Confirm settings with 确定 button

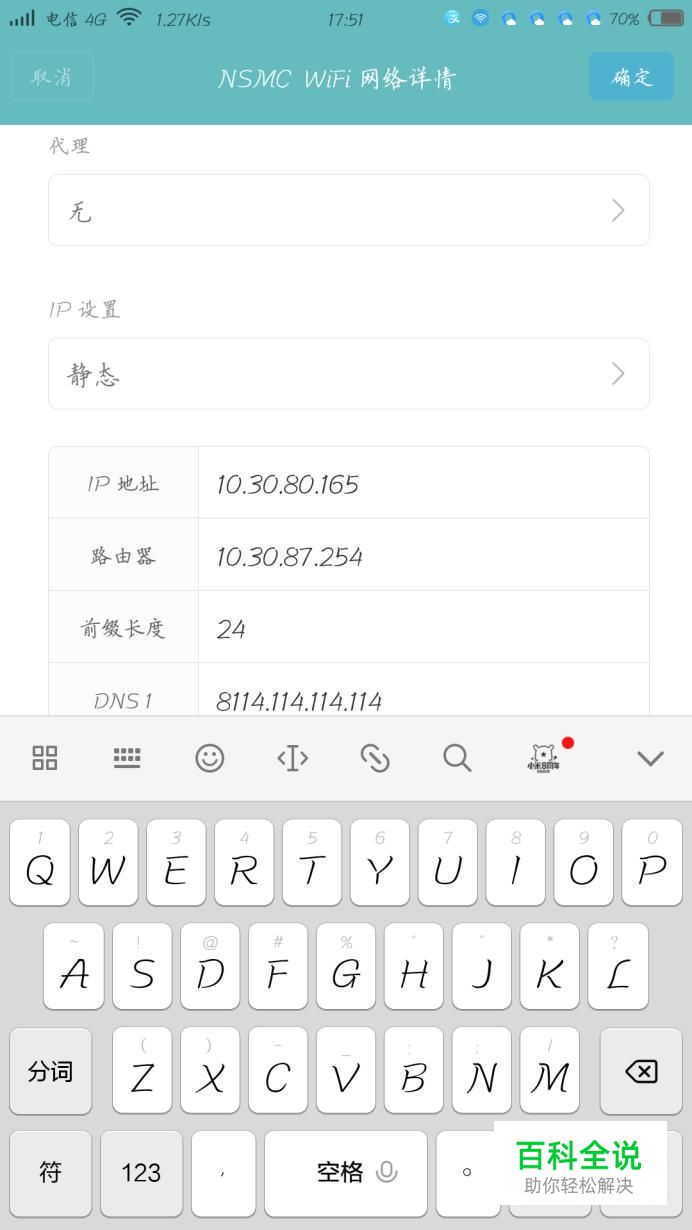tap(631, 77)
